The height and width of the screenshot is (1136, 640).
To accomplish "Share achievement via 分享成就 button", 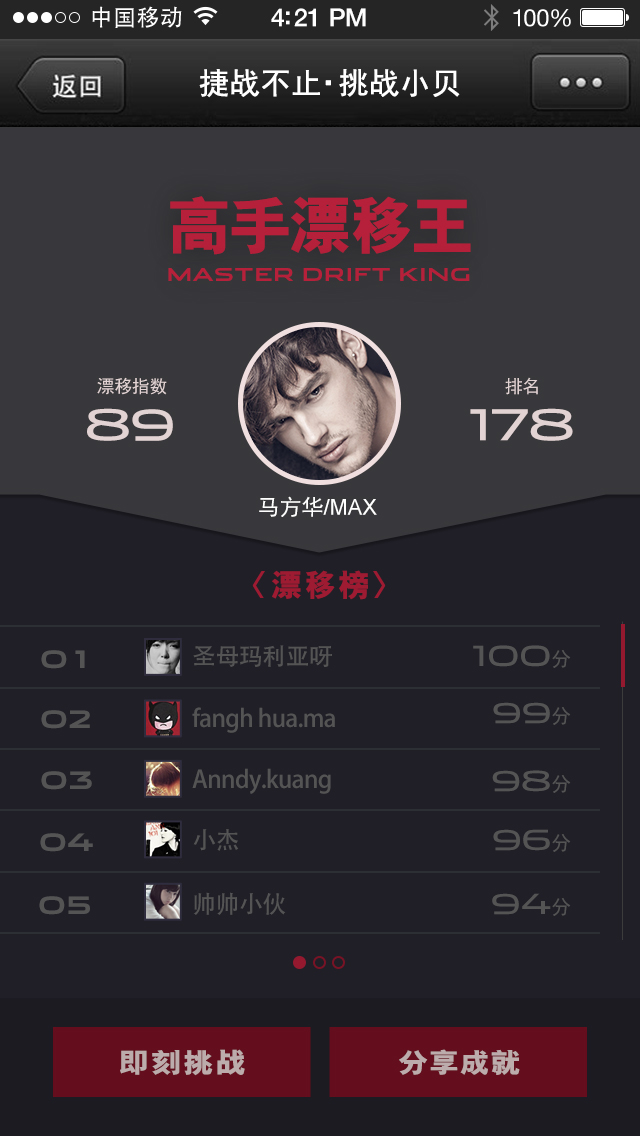I will pos(458,1061).
